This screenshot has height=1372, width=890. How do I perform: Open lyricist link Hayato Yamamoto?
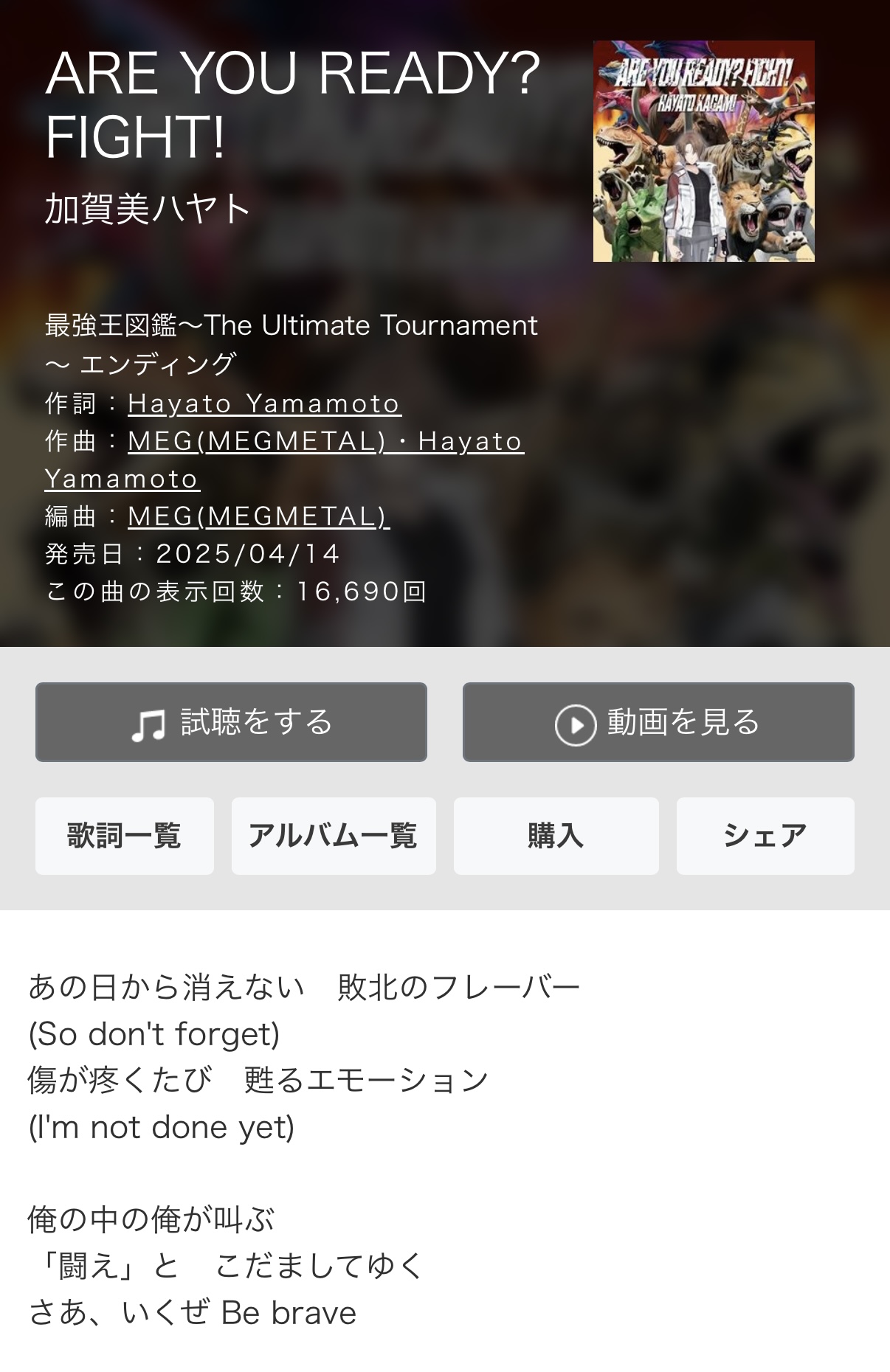click(x=263, y=403)
